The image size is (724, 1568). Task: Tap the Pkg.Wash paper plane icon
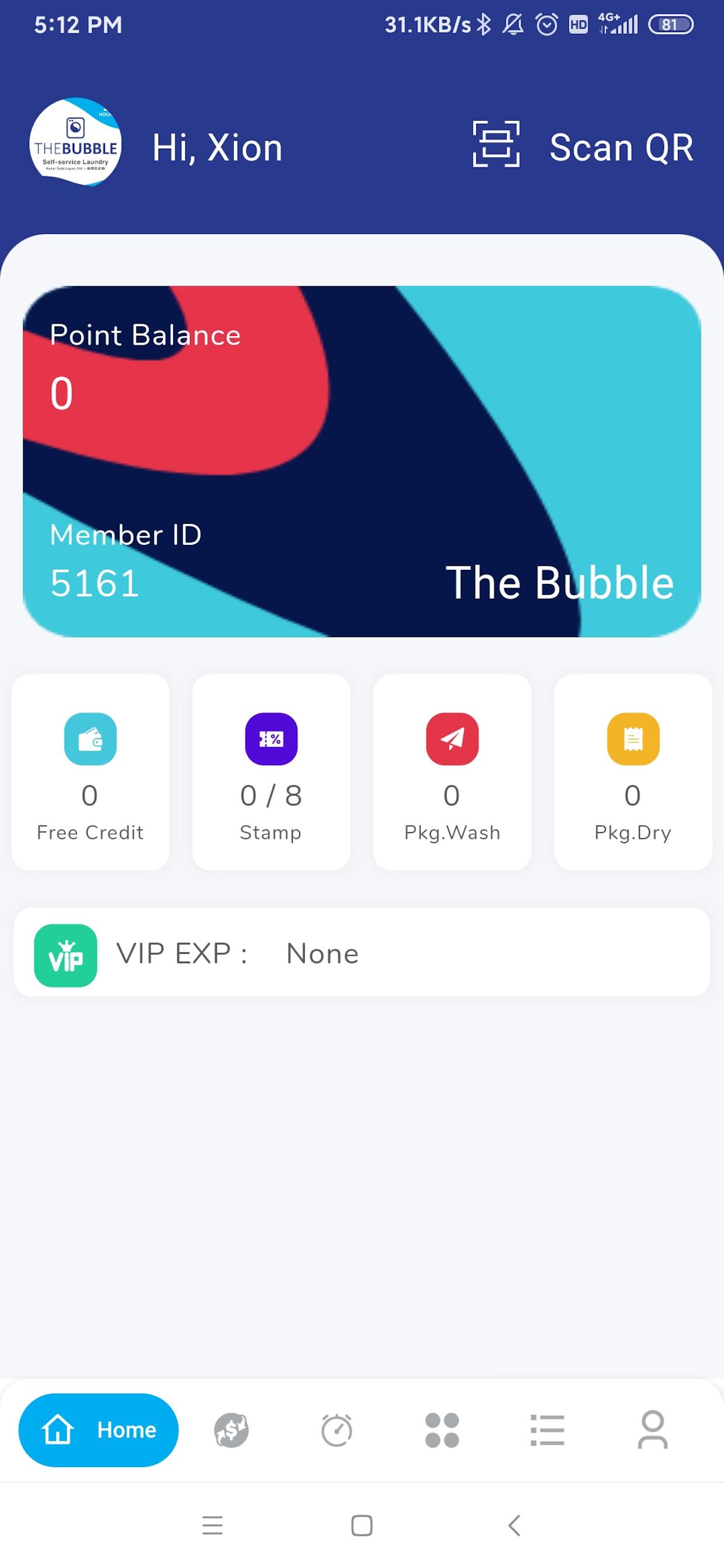[x=451, y=738]
